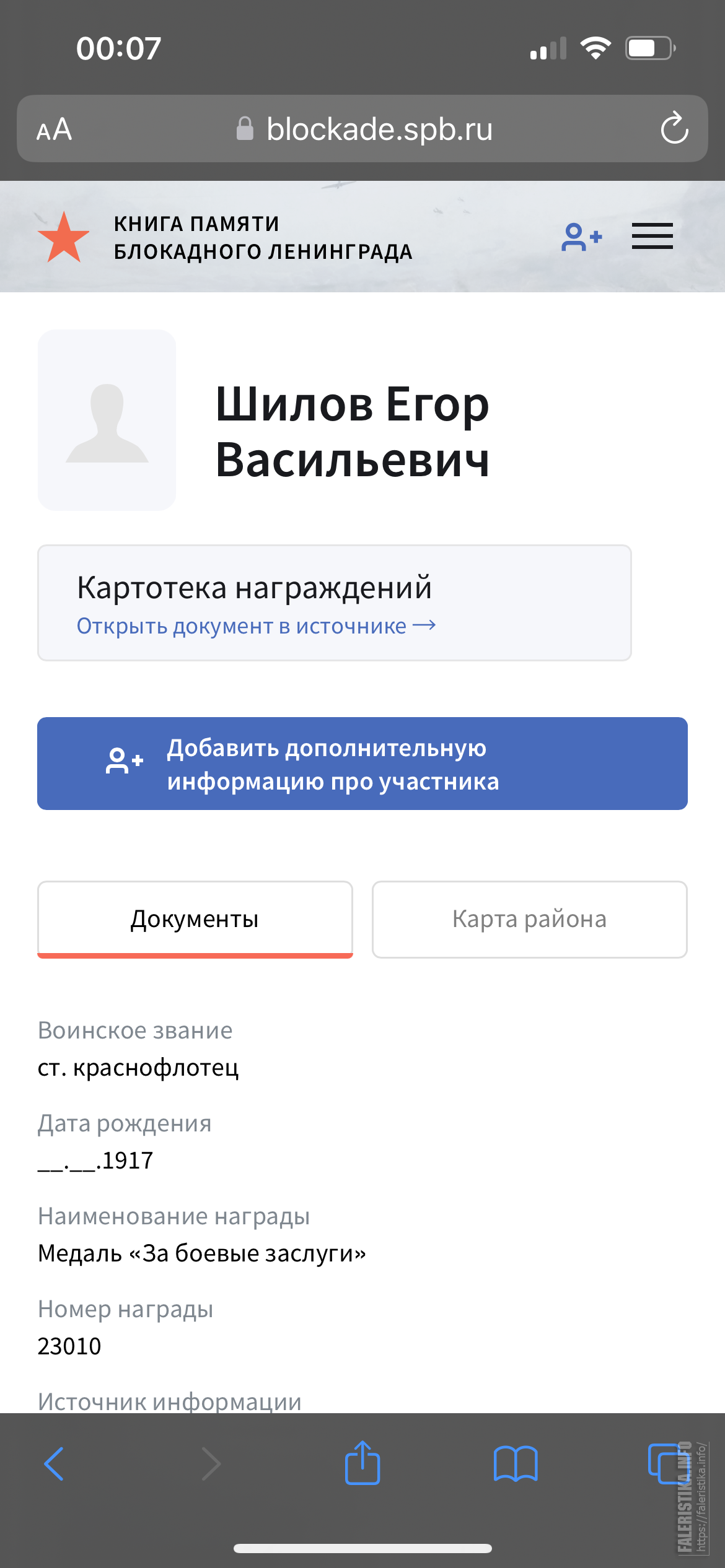Share this page
This screenshot has height=1568, width=725.
tap(362, 1463)
